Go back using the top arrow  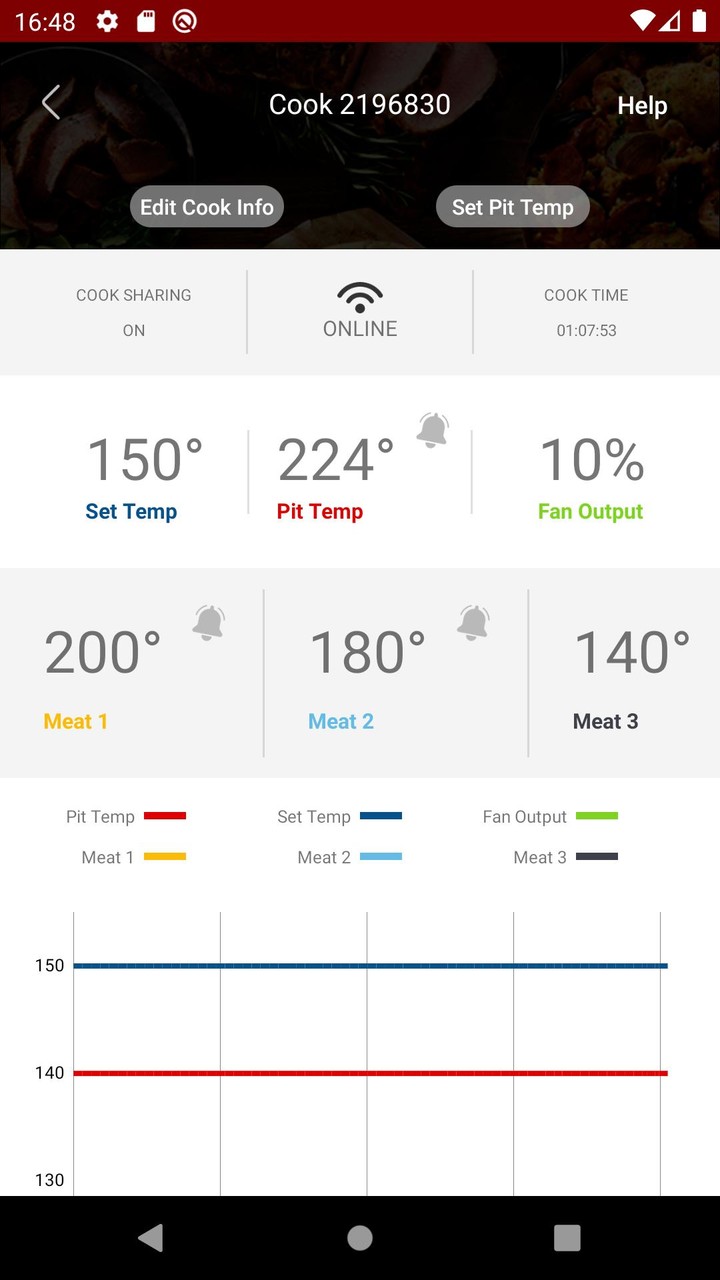[51, 102]
